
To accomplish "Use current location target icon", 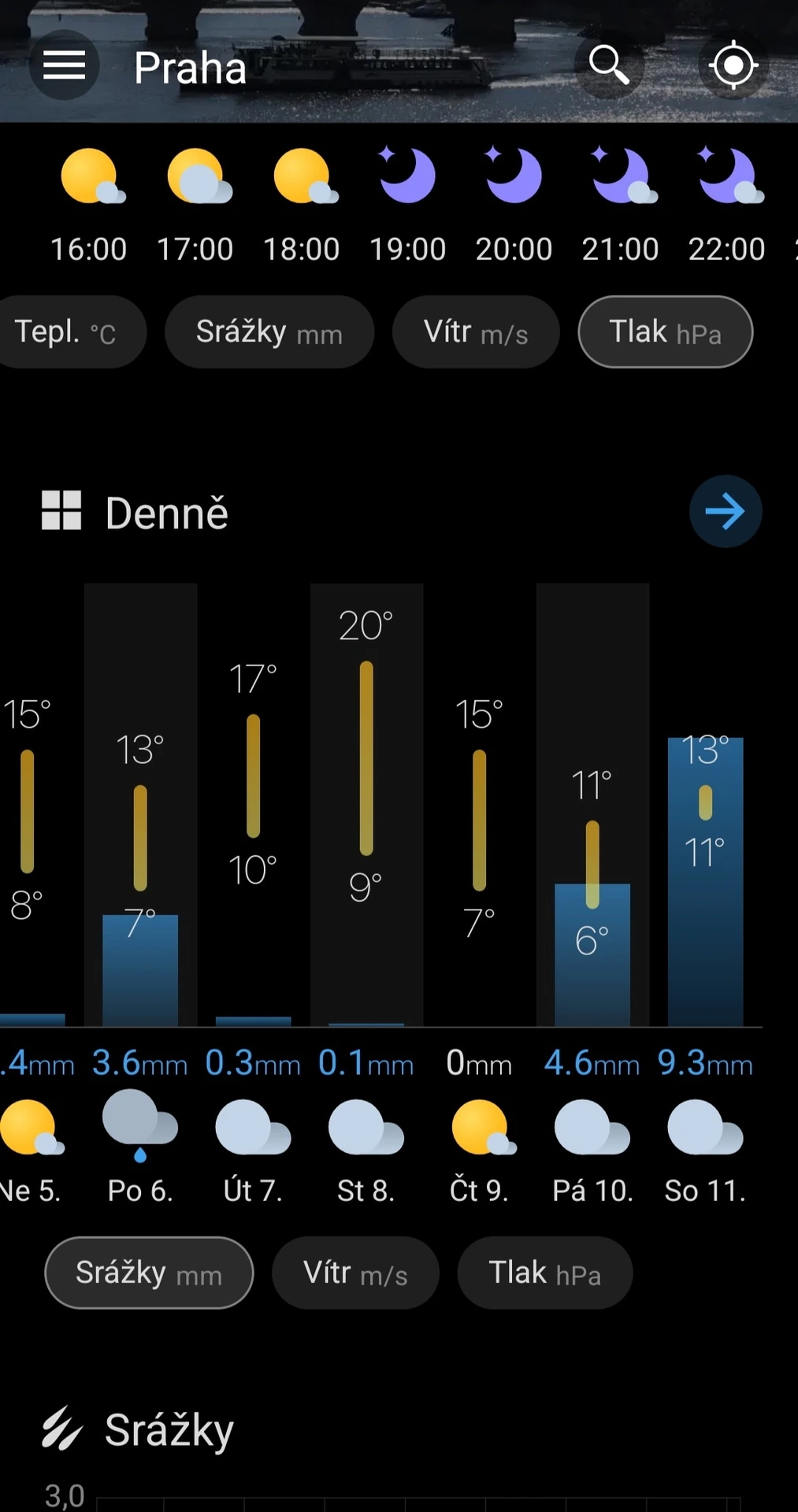I will pos(733,65).
